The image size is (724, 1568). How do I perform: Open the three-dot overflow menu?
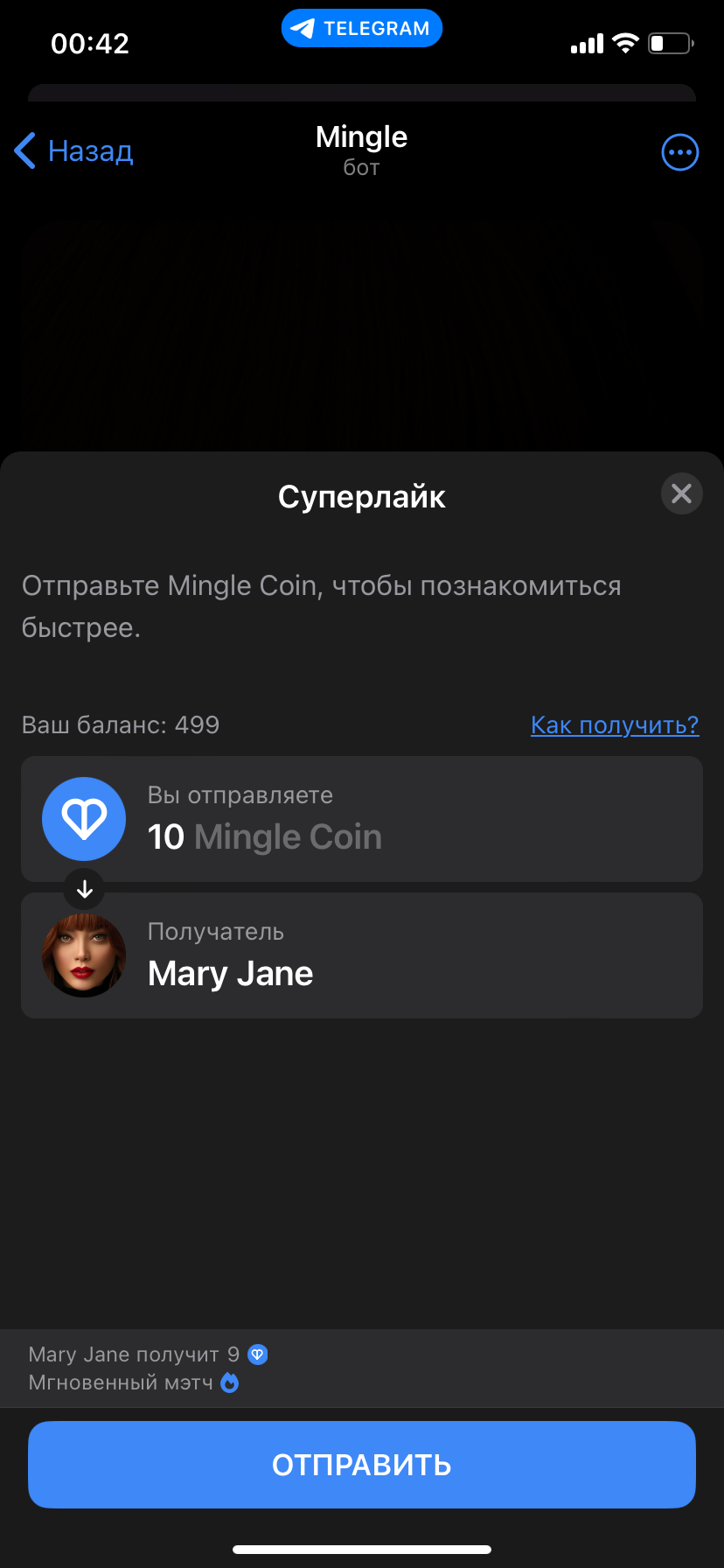tap(679, 152)
